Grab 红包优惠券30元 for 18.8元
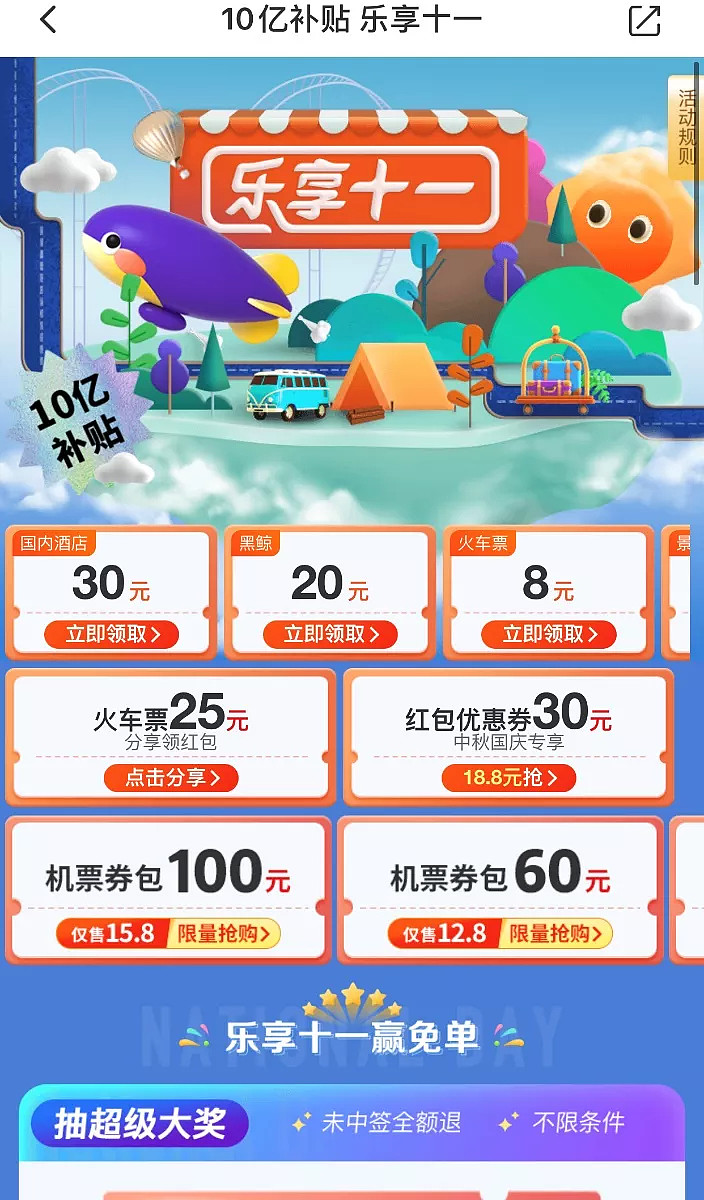Viewport: 704px width, 1200px height. 509,778
